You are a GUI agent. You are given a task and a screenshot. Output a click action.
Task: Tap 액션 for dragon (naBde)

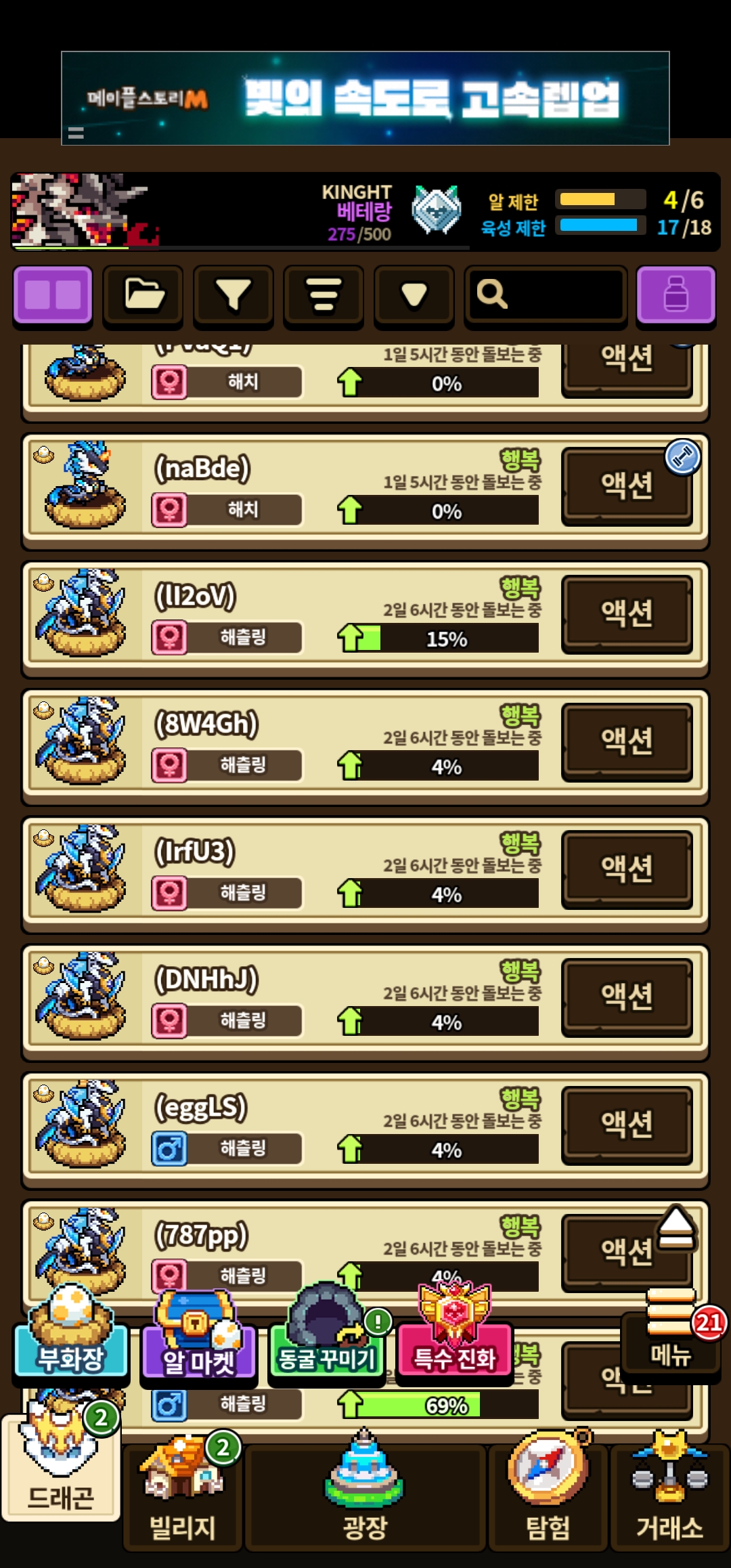point(627,485)
